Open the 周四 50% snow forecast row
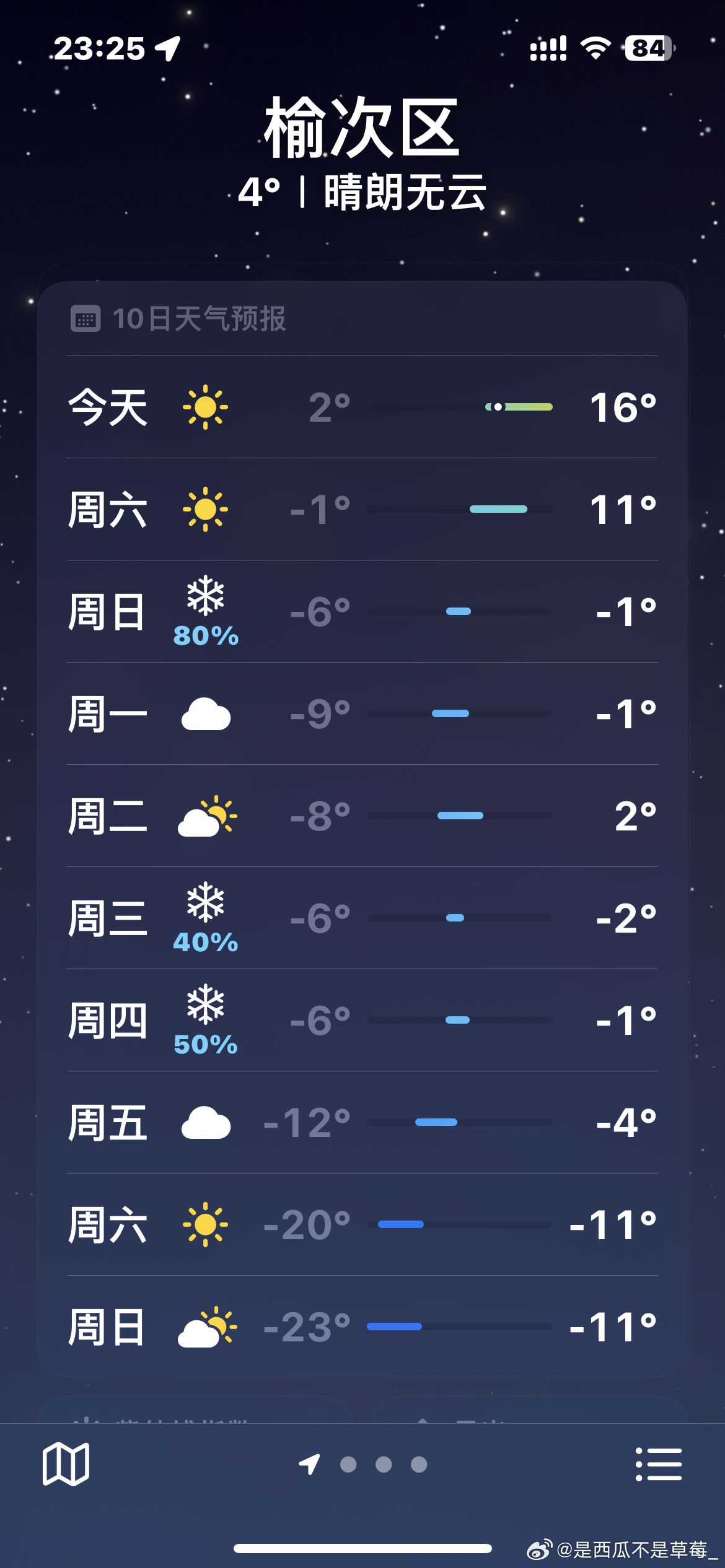The image size is (725, 1568). tap(362, 1020)
